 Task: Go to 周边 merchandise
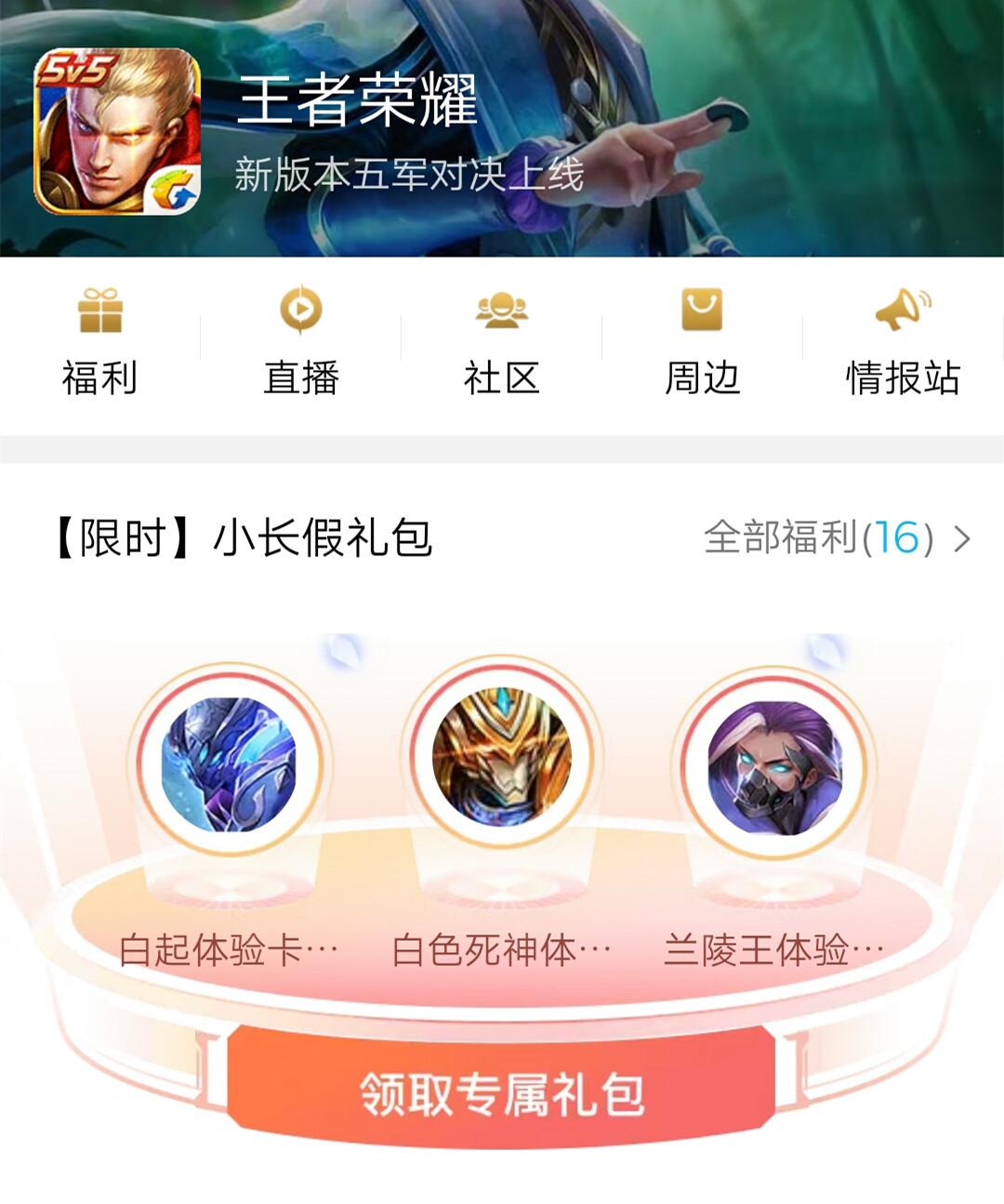coord(702,341)
